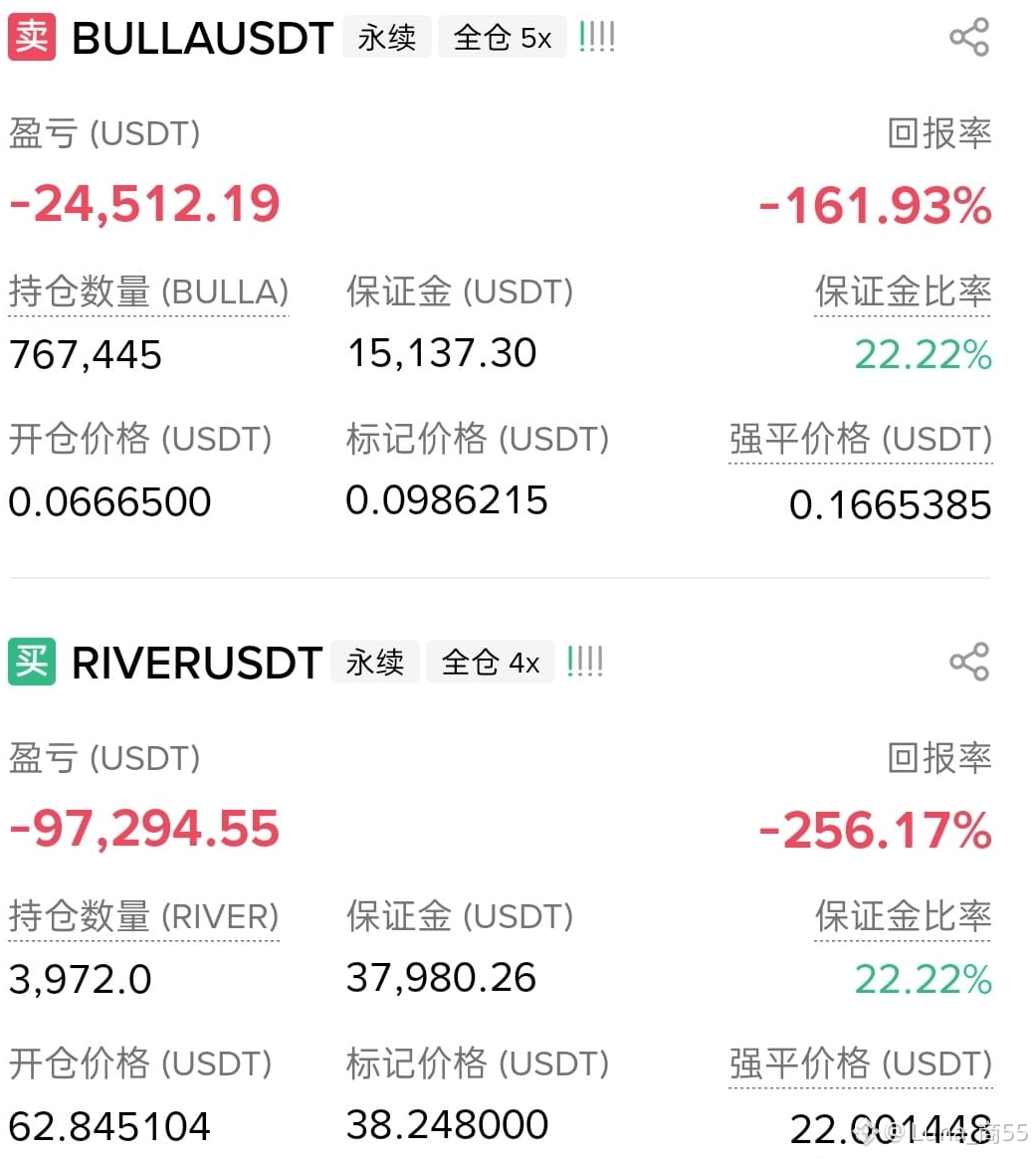The width and height of the screenshot is (1036, 1158).
Task: Show info for 持仓数量 (RIVER)
Action: [143, 917]
